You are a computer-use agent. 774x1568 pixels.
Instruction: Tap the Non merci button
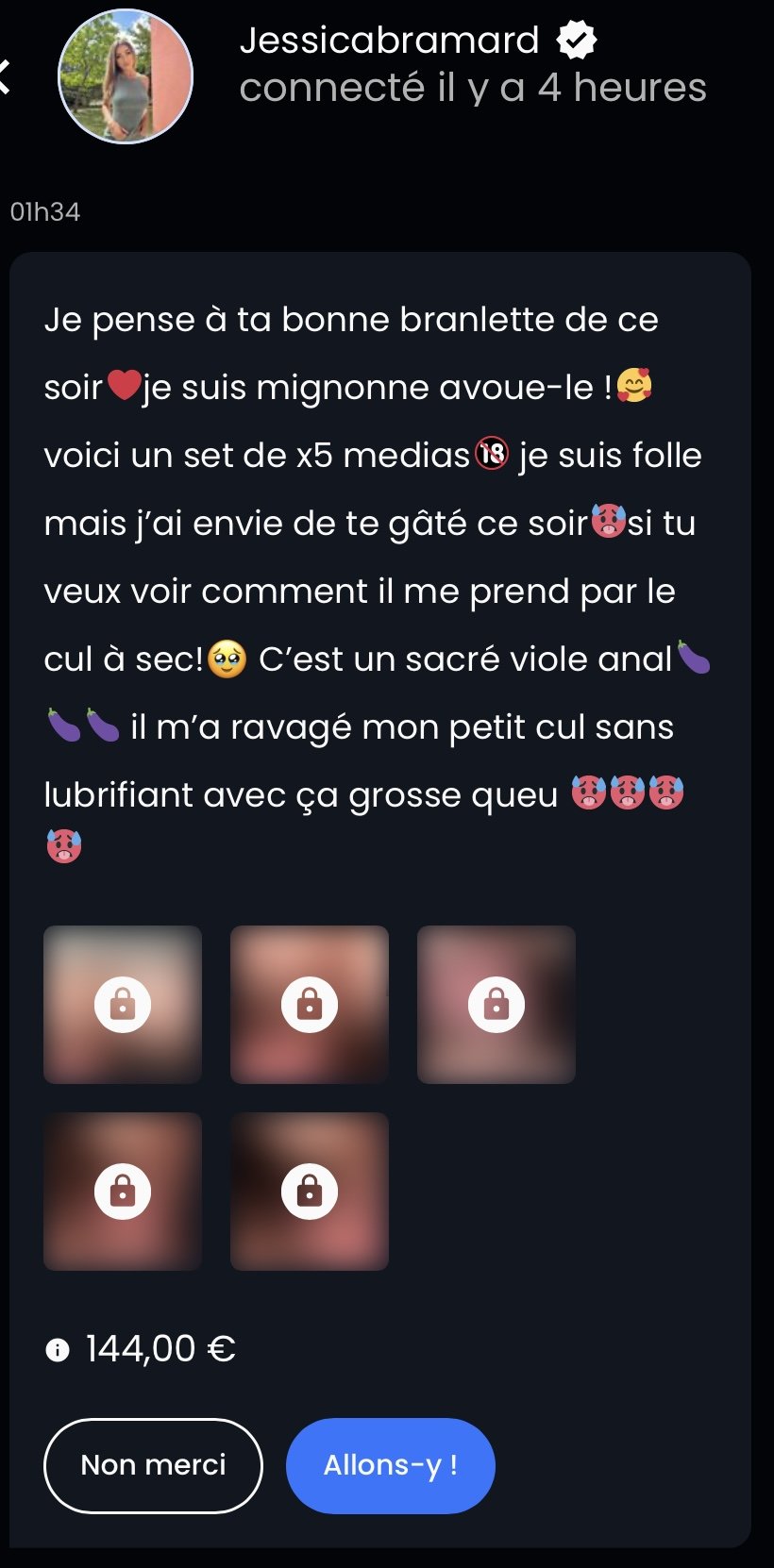[153, 1465]
